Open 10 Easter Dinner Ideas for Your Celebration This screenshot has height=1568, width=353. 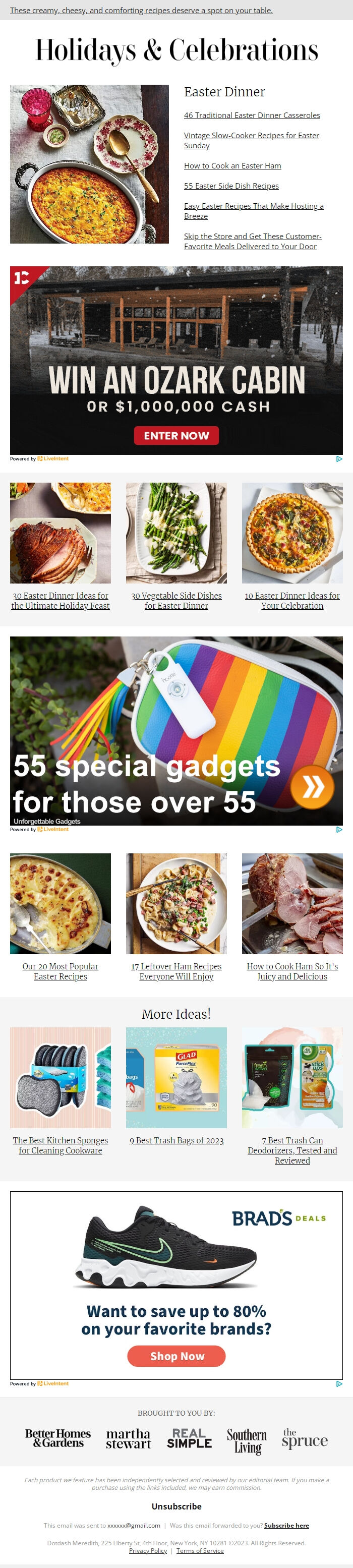(292, 600)
